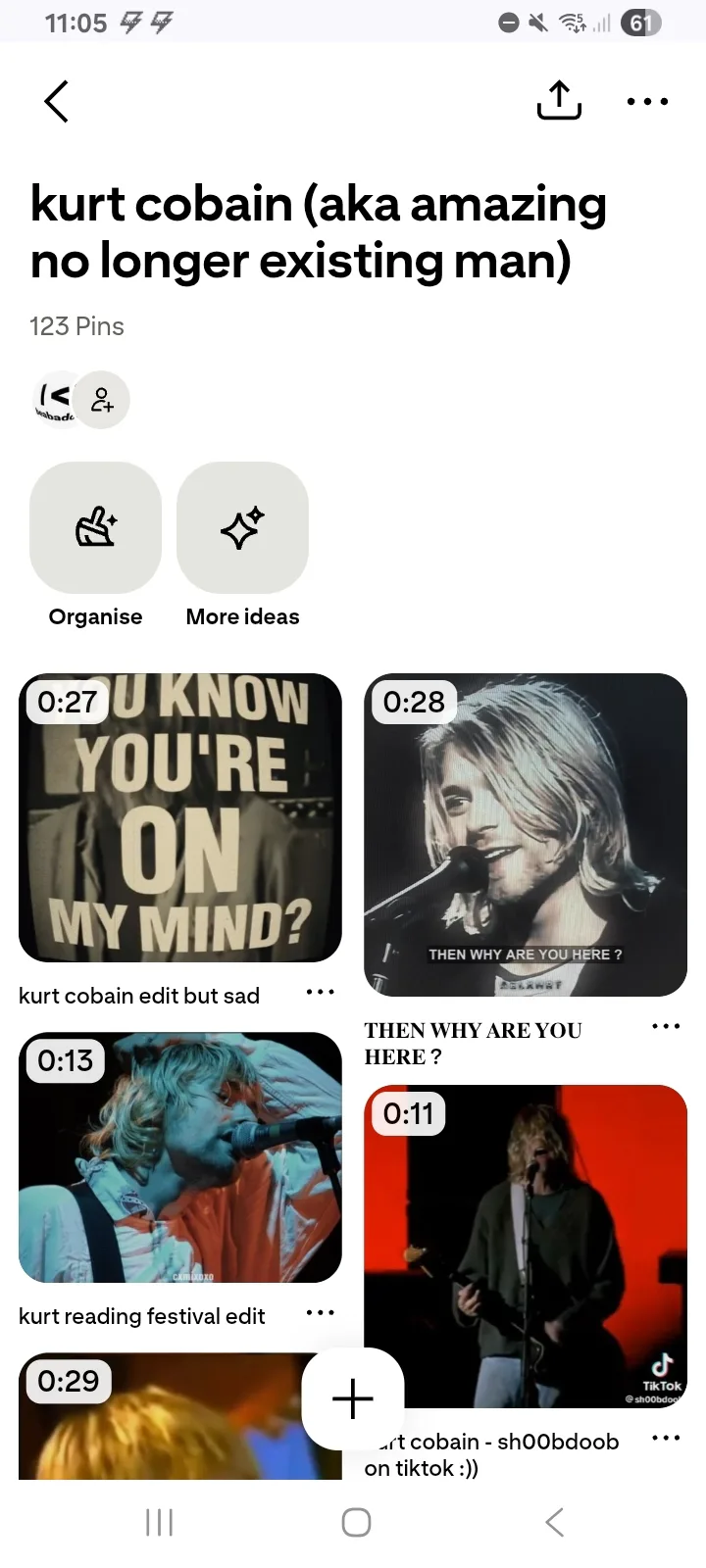The width and height of the screenshot is (706, 1568).
Task: Open the "kurt reading festival edit" pin
Action: [180, 1157]
